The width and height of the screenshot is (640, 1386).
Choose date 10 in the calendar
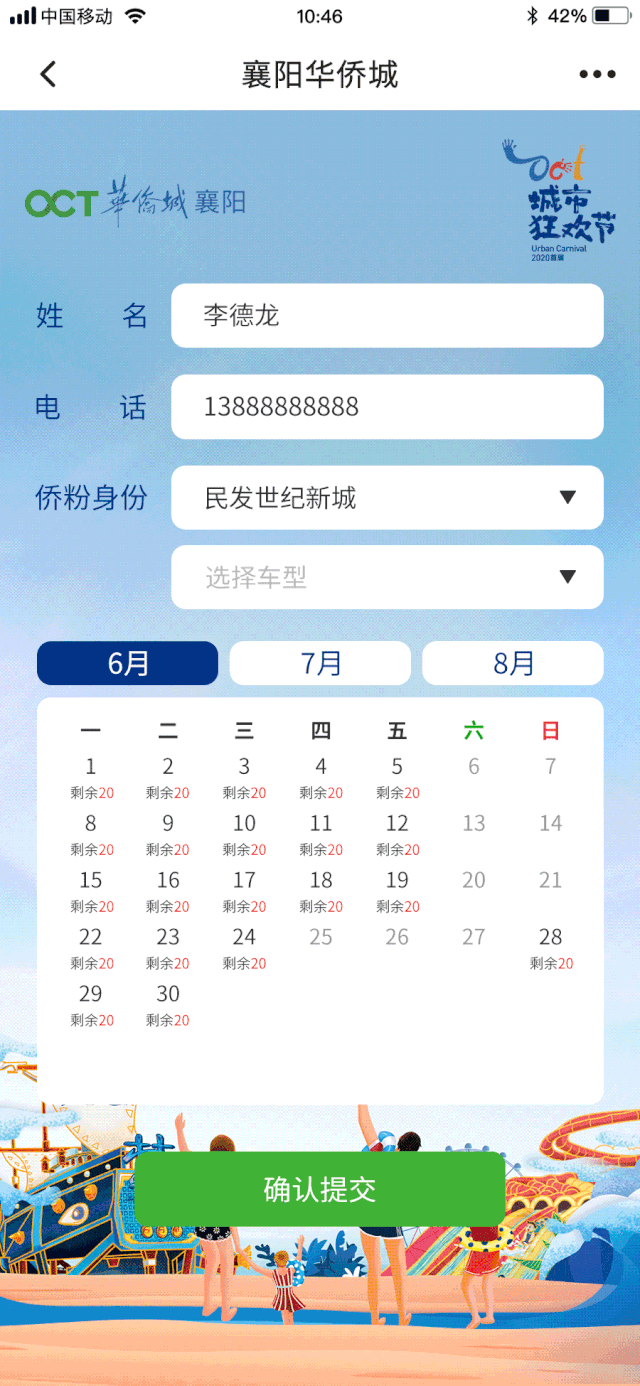pyautogui.click(x=244, y=834)
